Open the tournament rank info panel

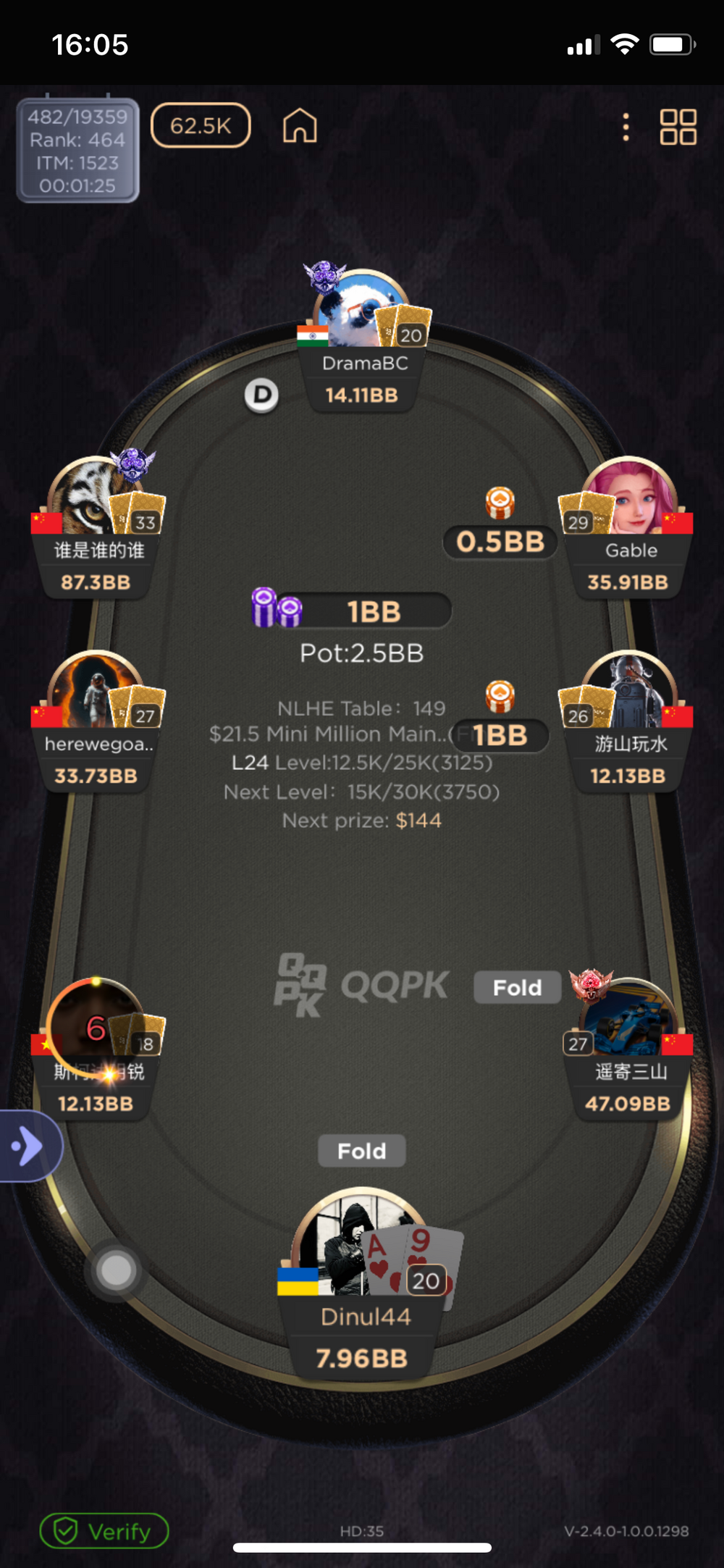point(77,151)
